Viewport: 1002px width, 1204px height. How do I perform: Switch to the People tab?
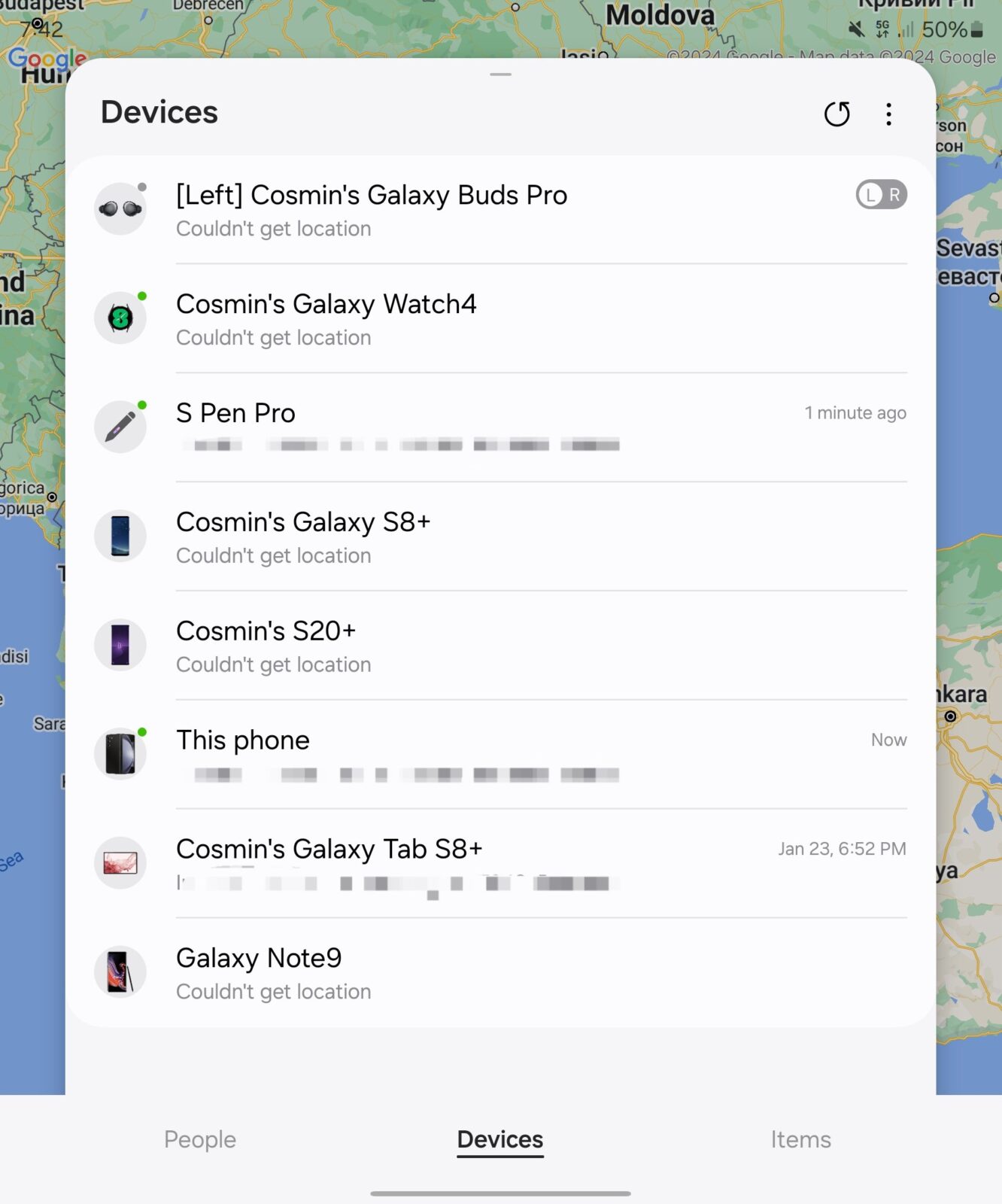[x=200, y=1139]
